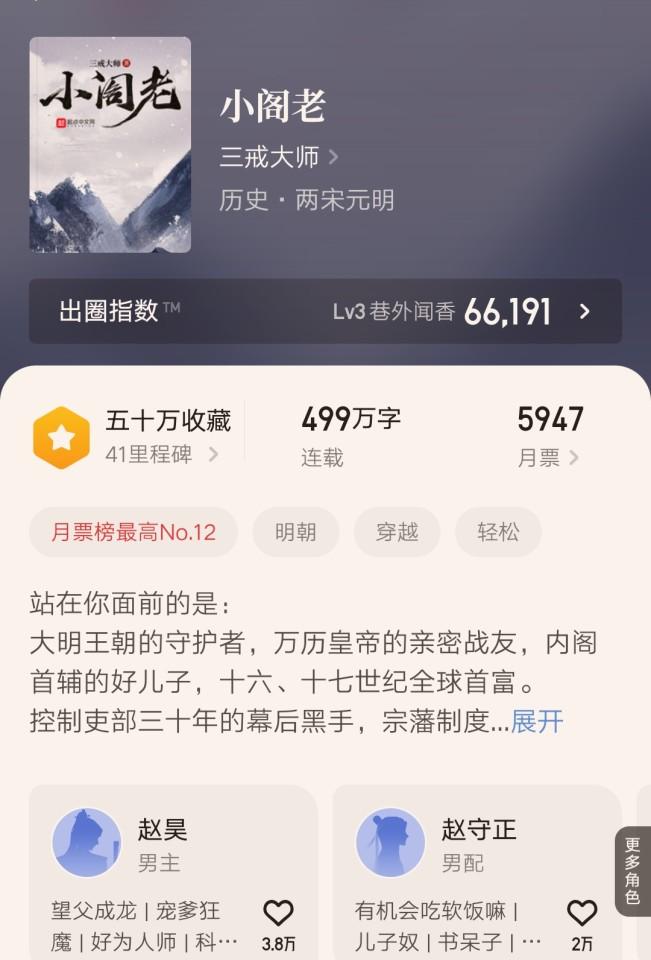Open the 小阁老 book cover
The image size is (651, 960).
pos(110,145)
